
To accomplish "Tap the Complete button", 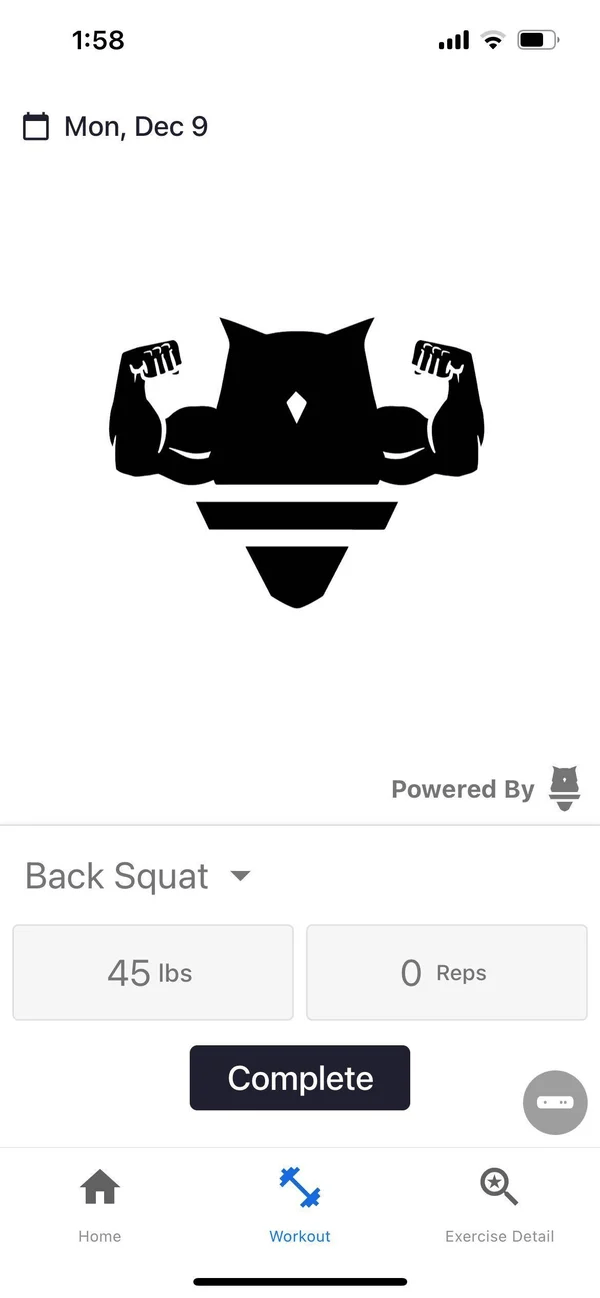I will coord(300,1078).
